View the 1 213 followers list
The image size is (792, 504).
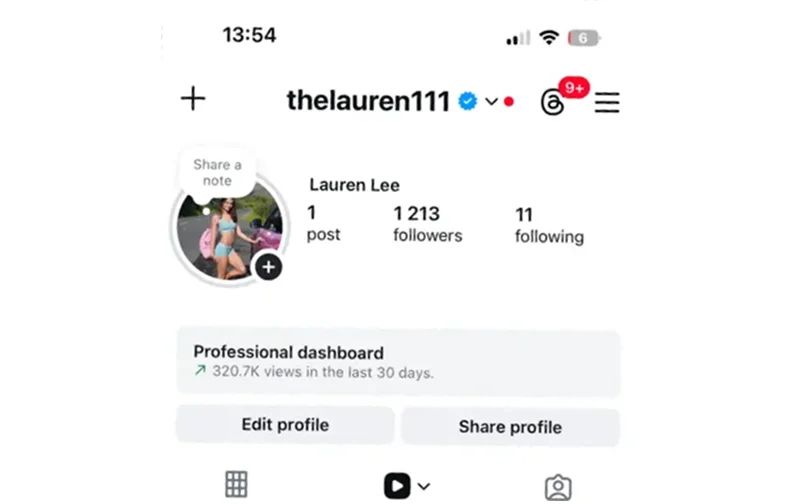(x=427, y=224)
